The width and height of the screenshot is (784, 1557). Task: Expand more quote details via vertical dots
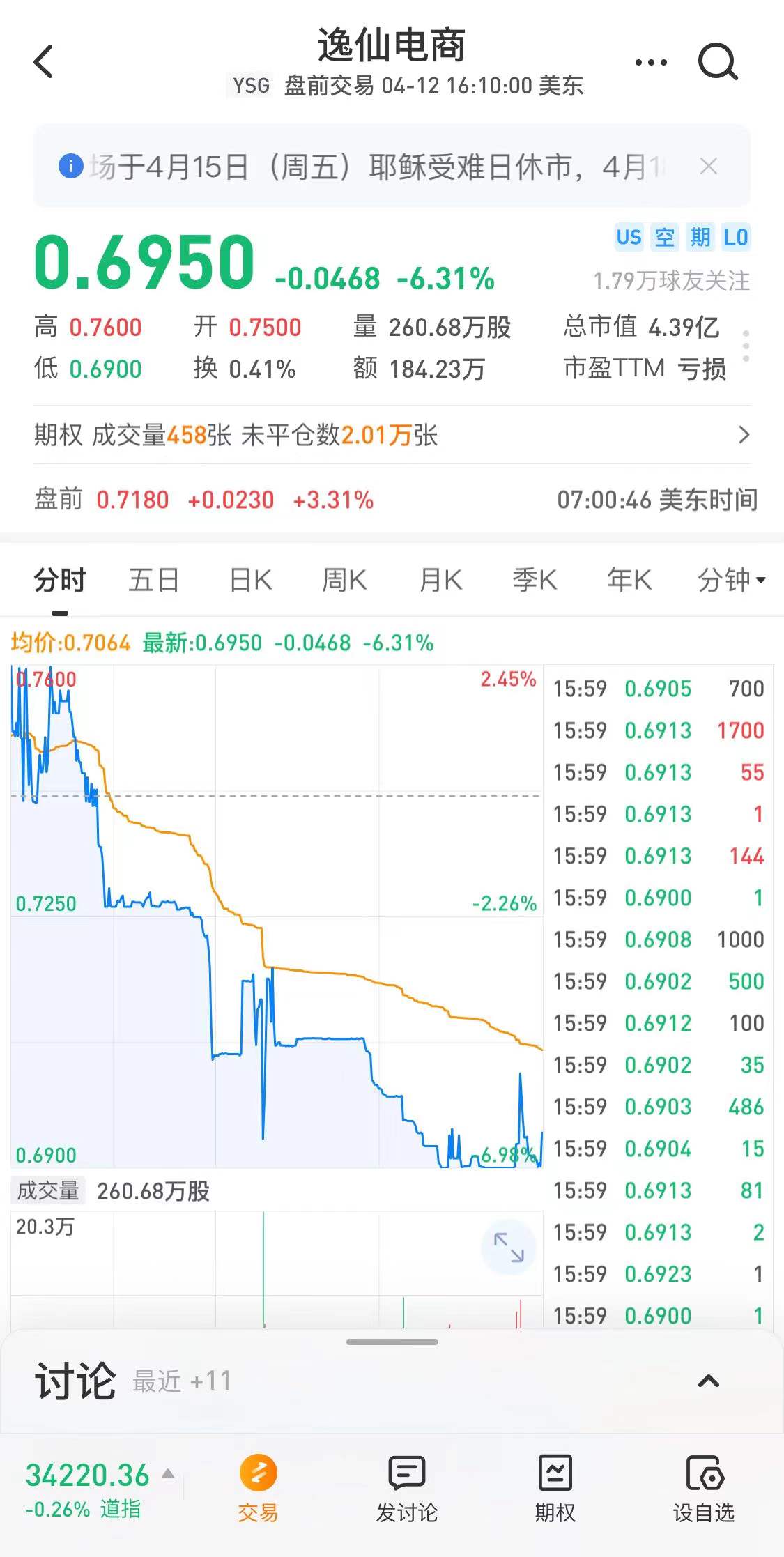tap(746, 346)
